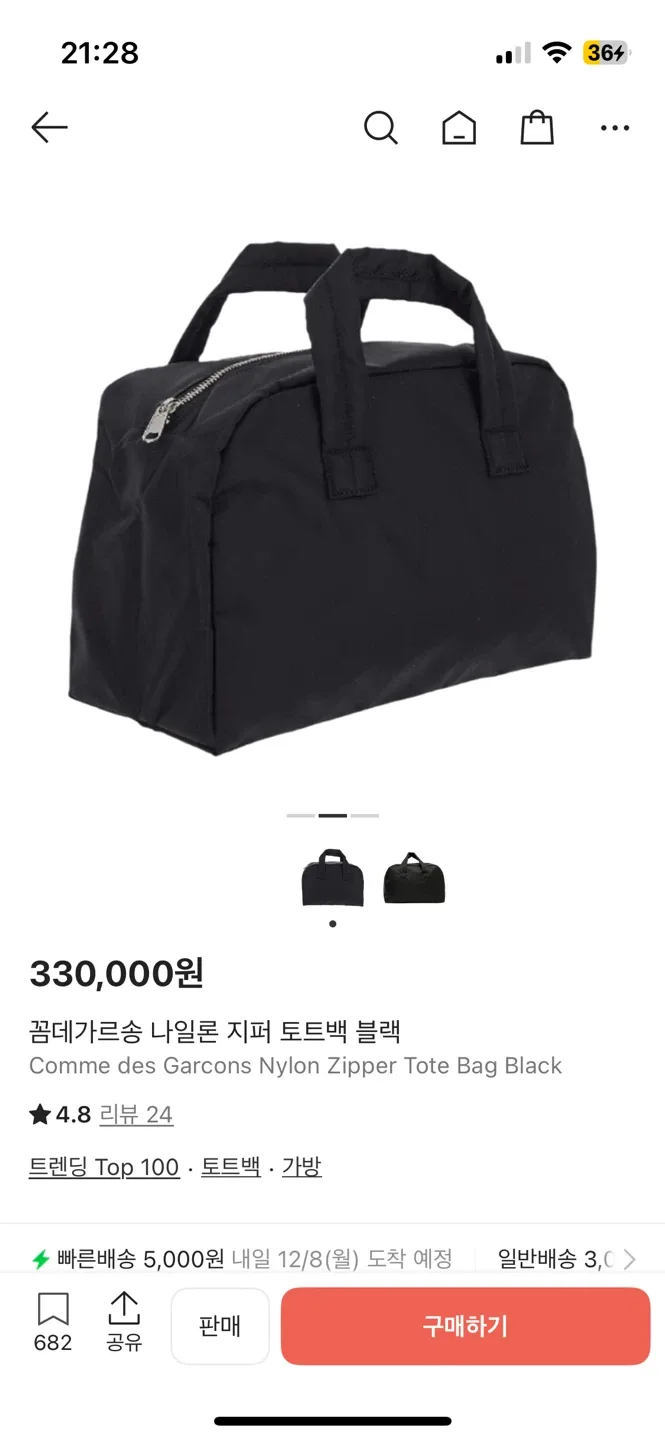Select the first bag thumbnail

[332, 878]
